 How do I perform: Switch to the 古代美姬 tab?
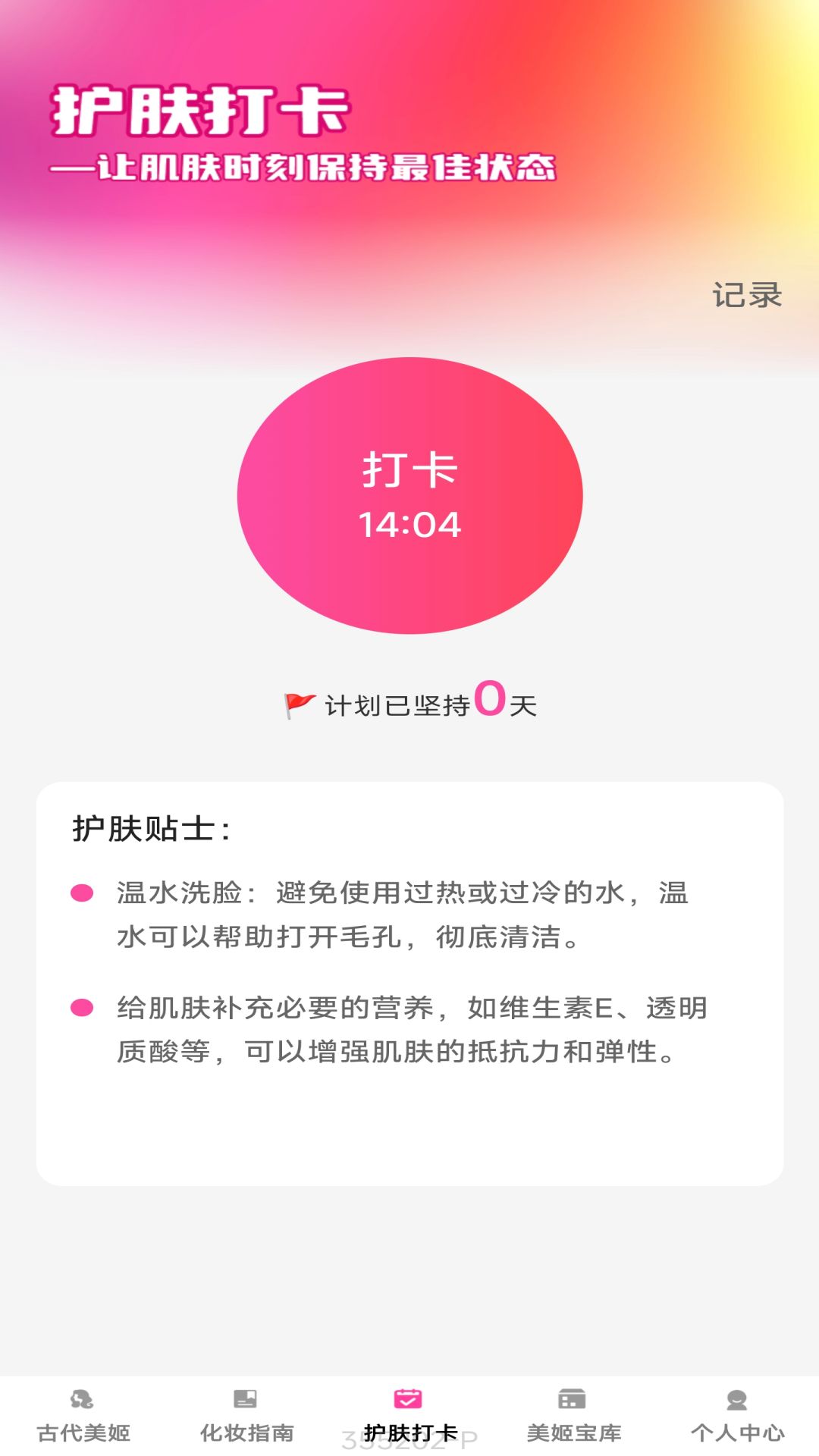point(83,1416)
